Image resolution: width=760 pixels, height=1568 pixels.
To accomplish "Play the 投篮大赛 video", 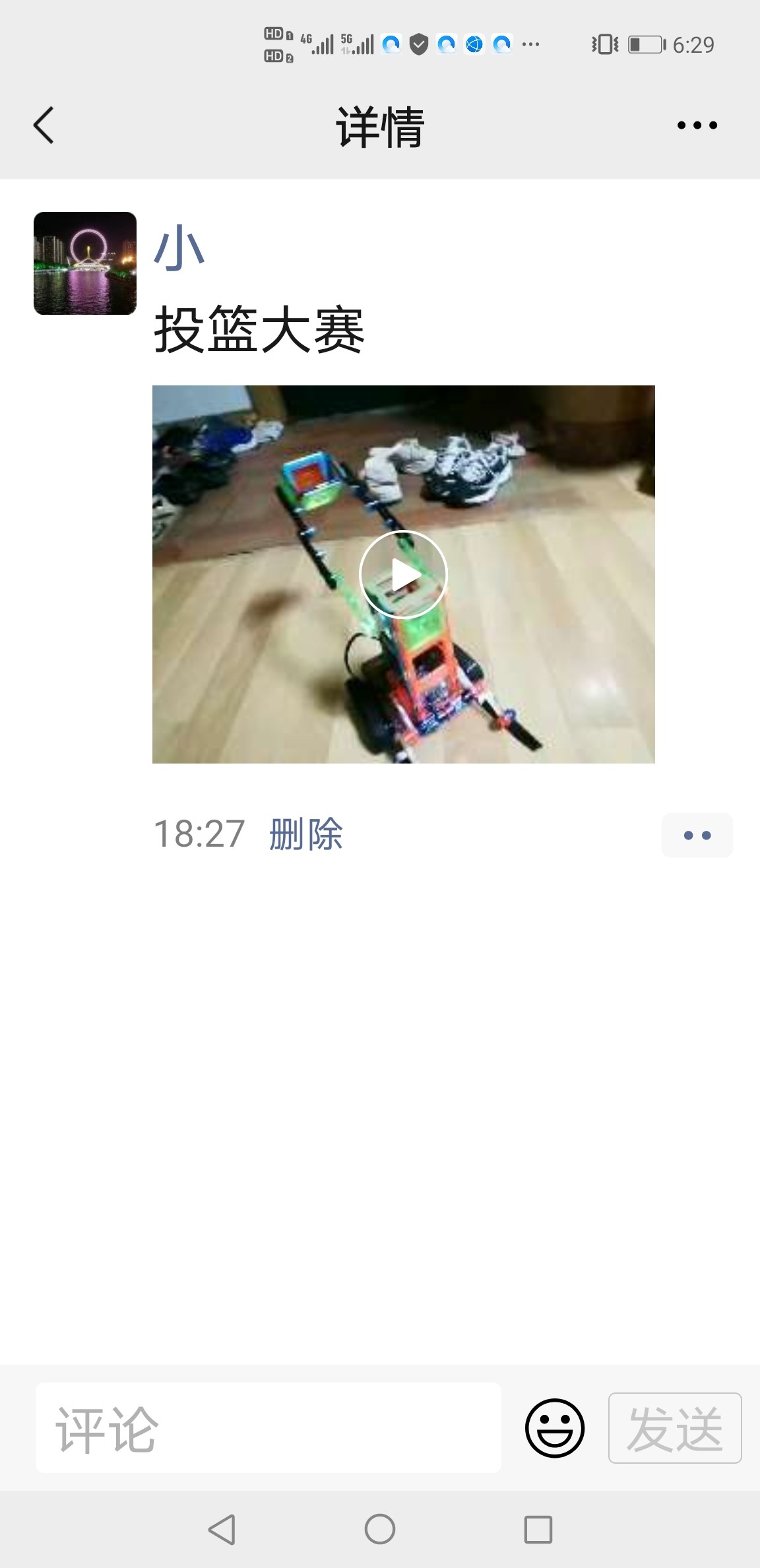I will [x=403, y=574].
